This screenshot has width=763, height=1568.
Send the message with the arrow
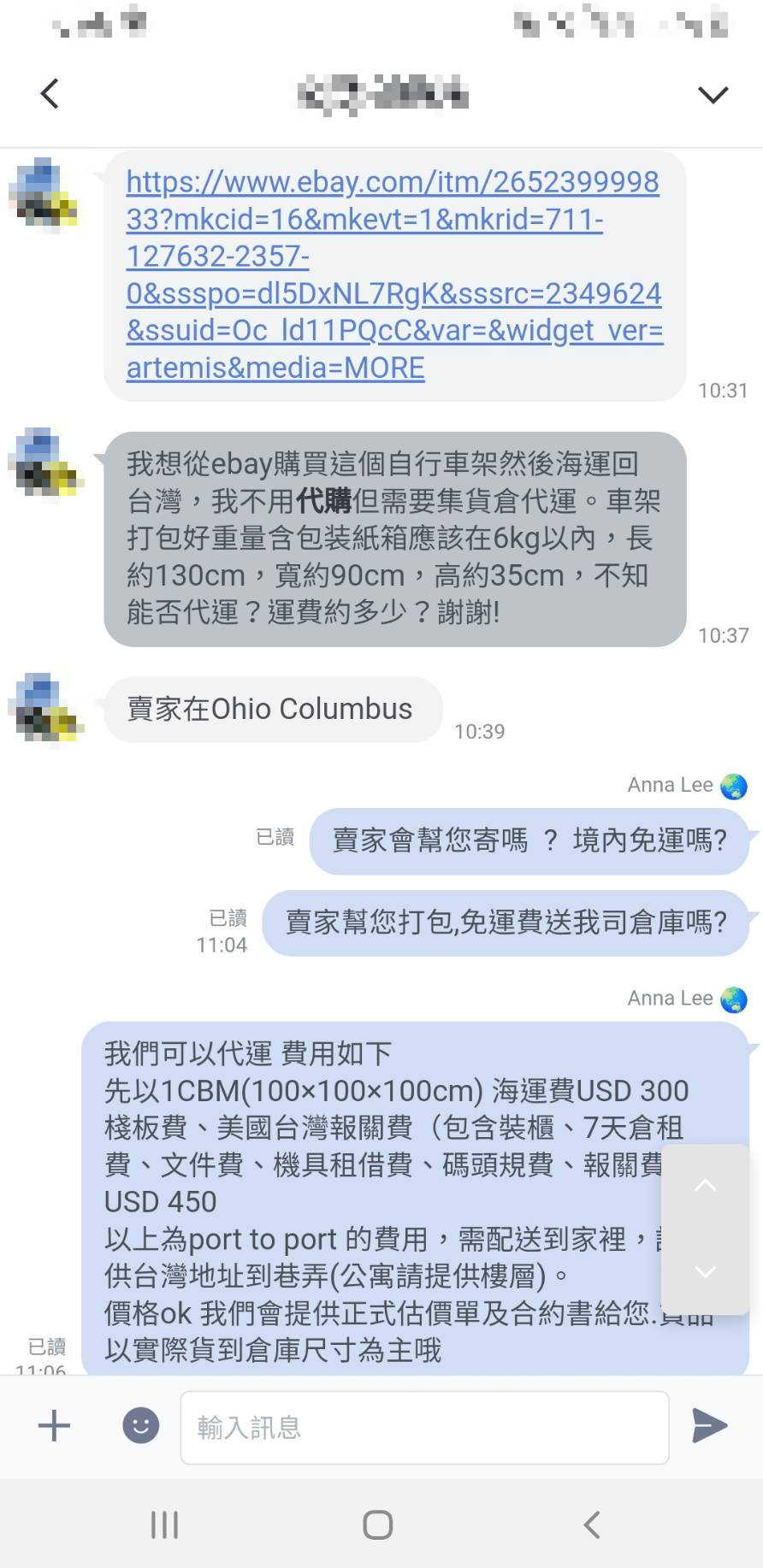709,1425
